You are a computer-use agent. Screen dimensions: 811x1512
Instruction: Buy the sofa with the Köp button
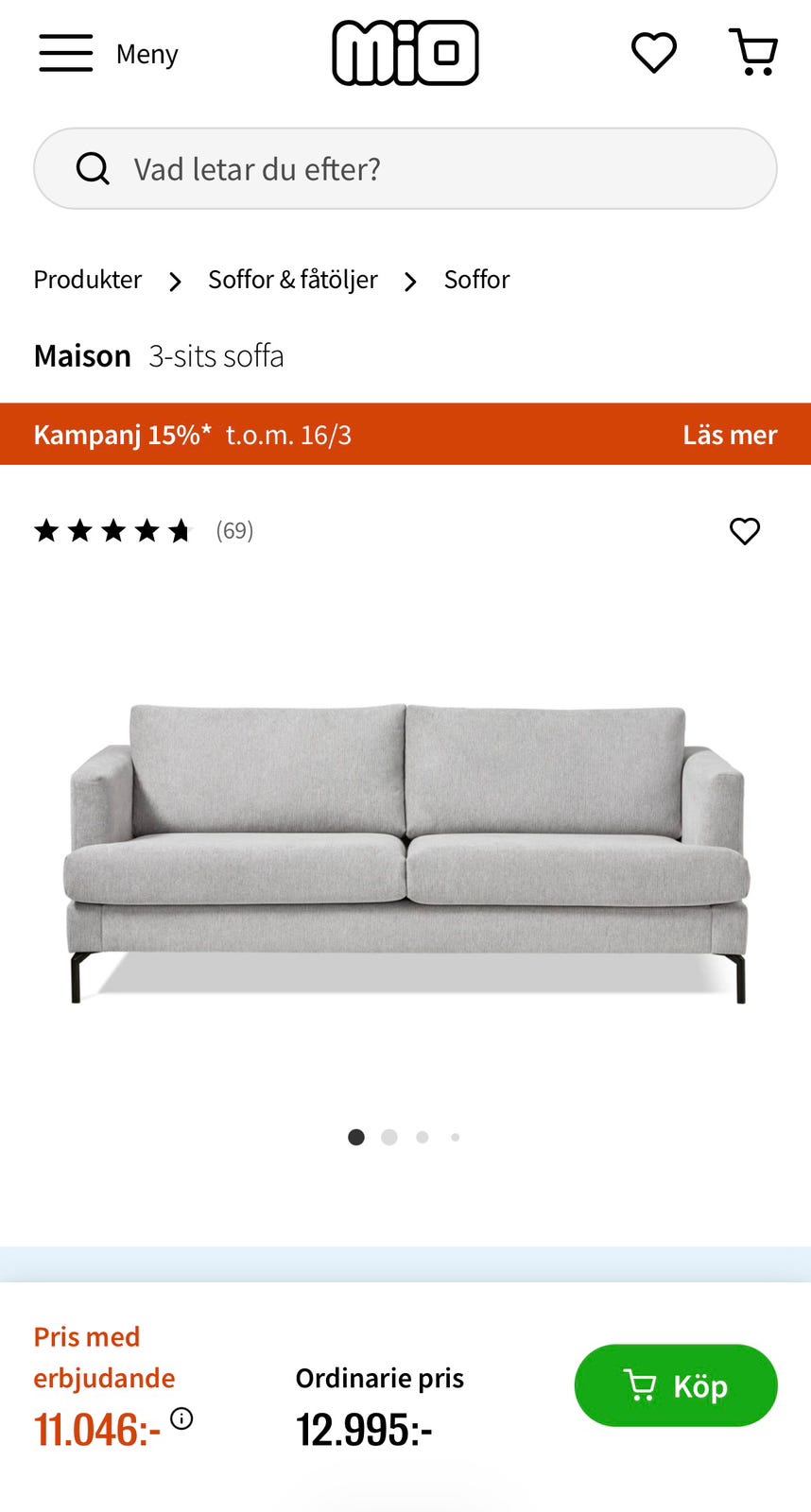676,1385
